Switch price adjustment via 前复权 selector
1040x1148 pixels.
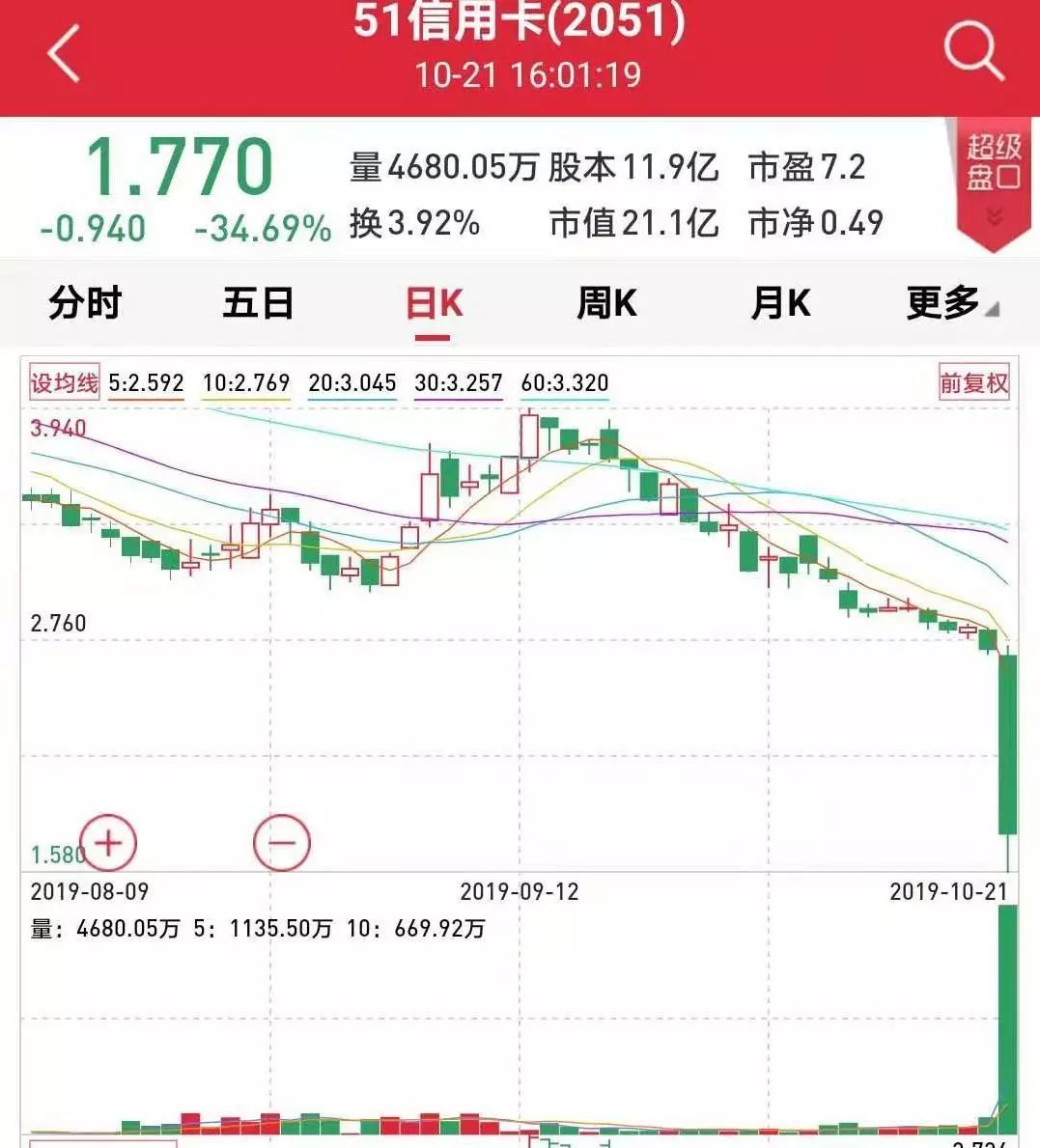coord(971,382)
